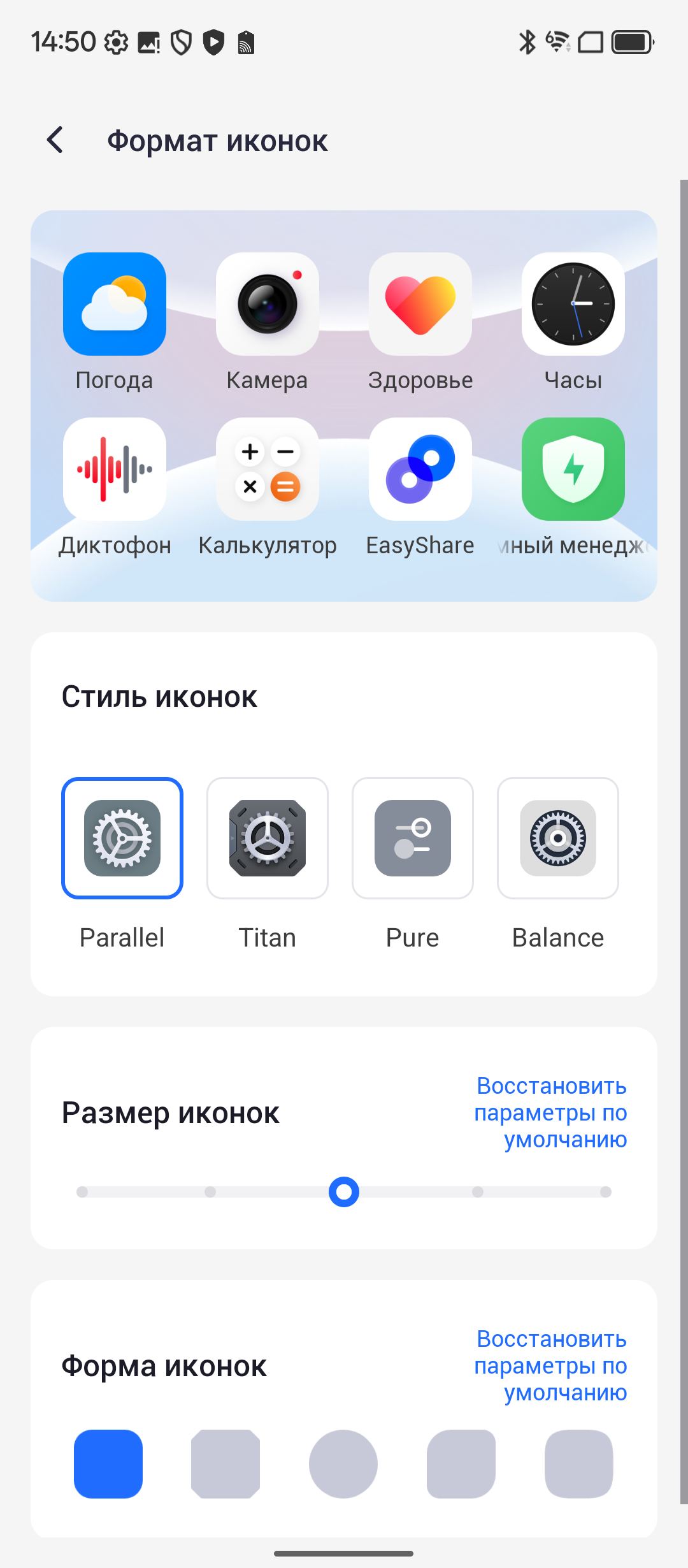Go back from Формат иконок
688x1568 pixels.
(x=55, y=140)
